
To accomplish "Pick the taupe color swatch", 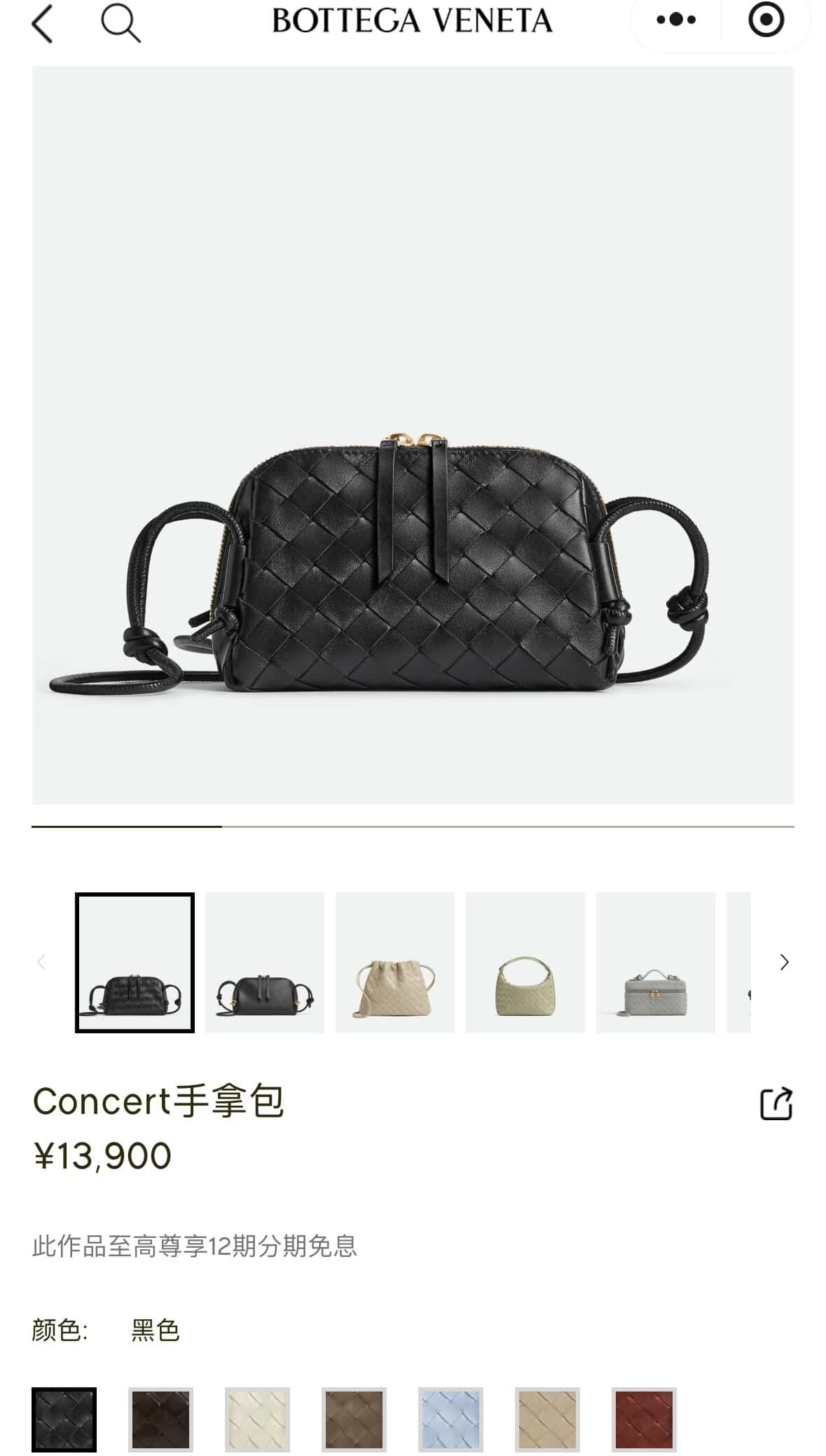I will (x=354, y=1419).
